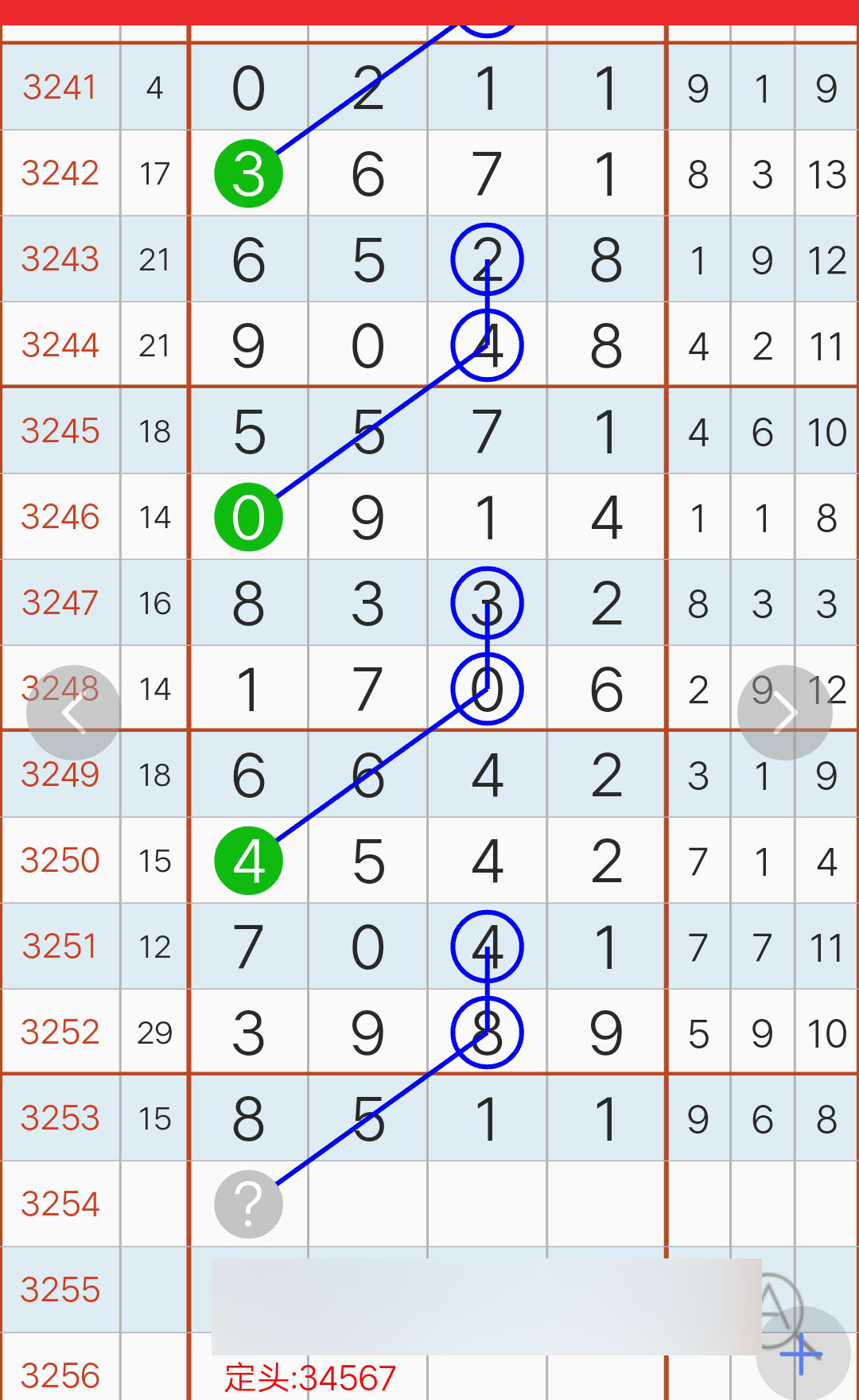Go to the previous chart page
Screen dimensions: 859x1400
[73, 712]
